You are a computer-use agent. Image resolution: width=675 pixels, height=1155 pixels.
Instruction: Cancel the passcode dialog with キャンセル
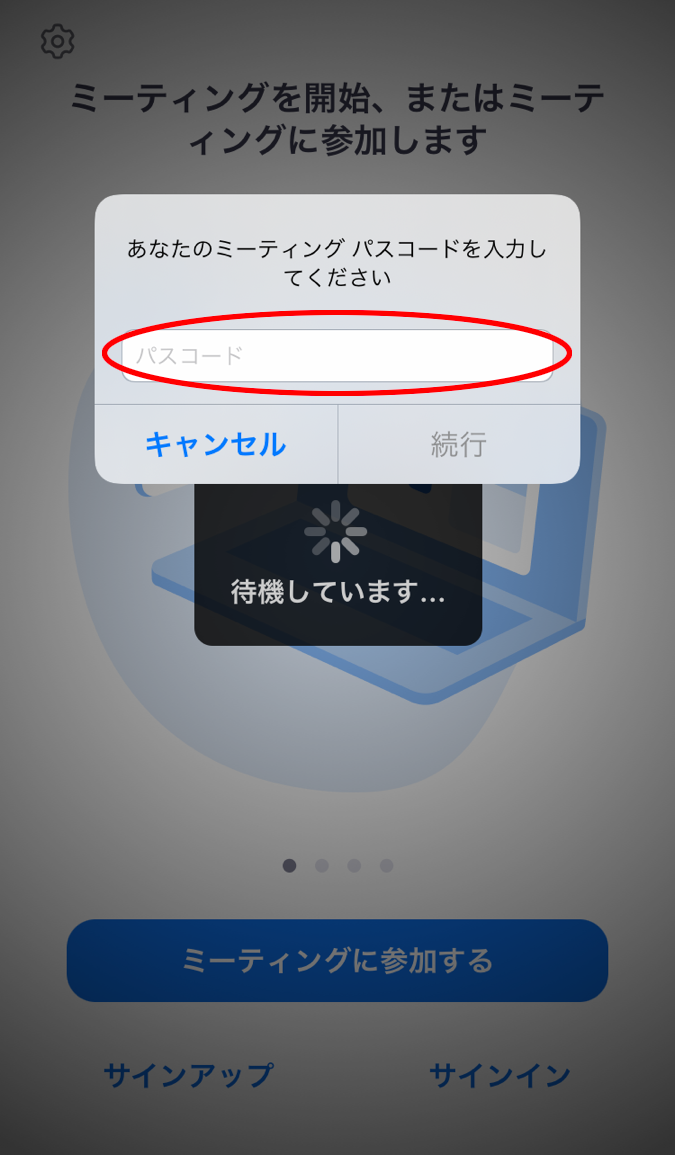coord(216,444)
